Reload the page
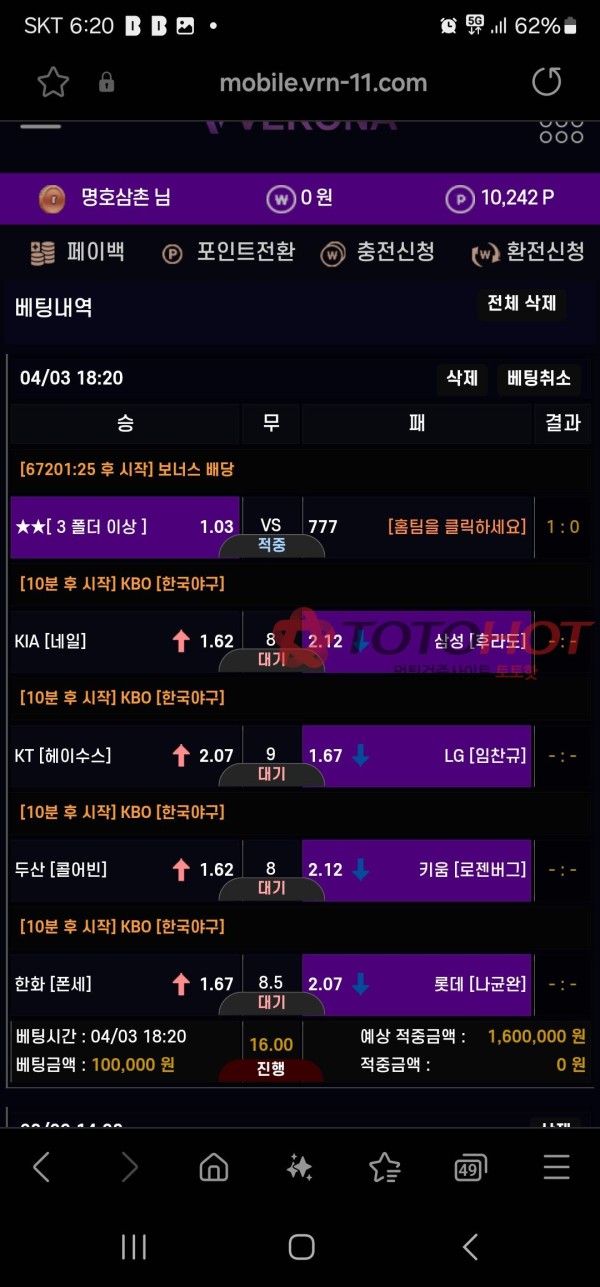 click(547, 83)
